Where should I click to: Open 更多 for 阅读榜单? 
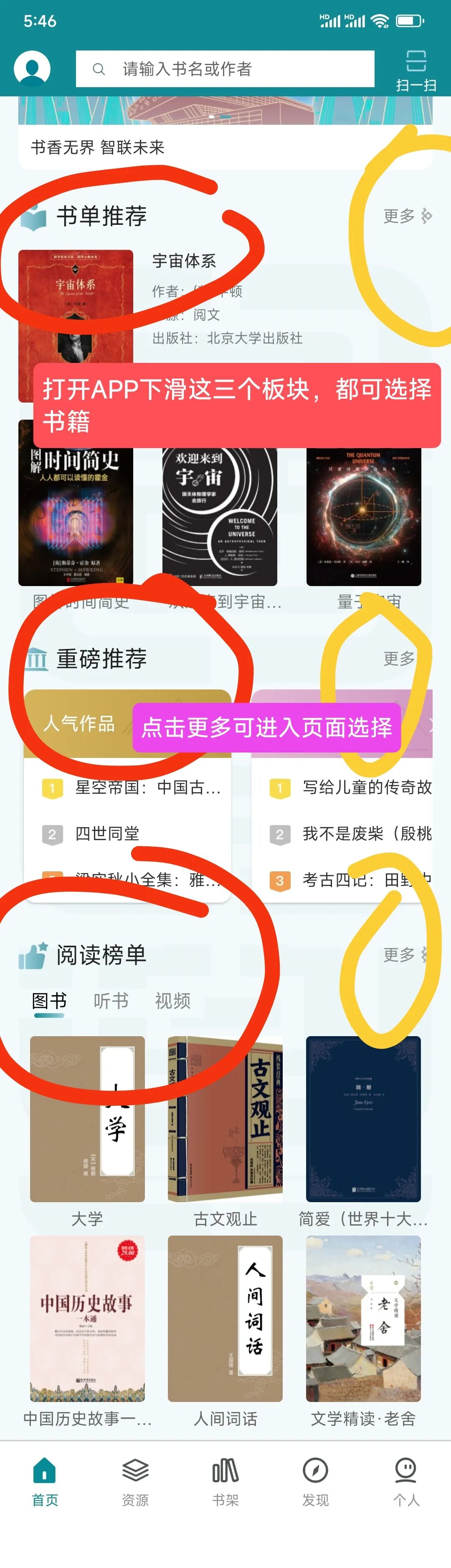tap(403, 954)
